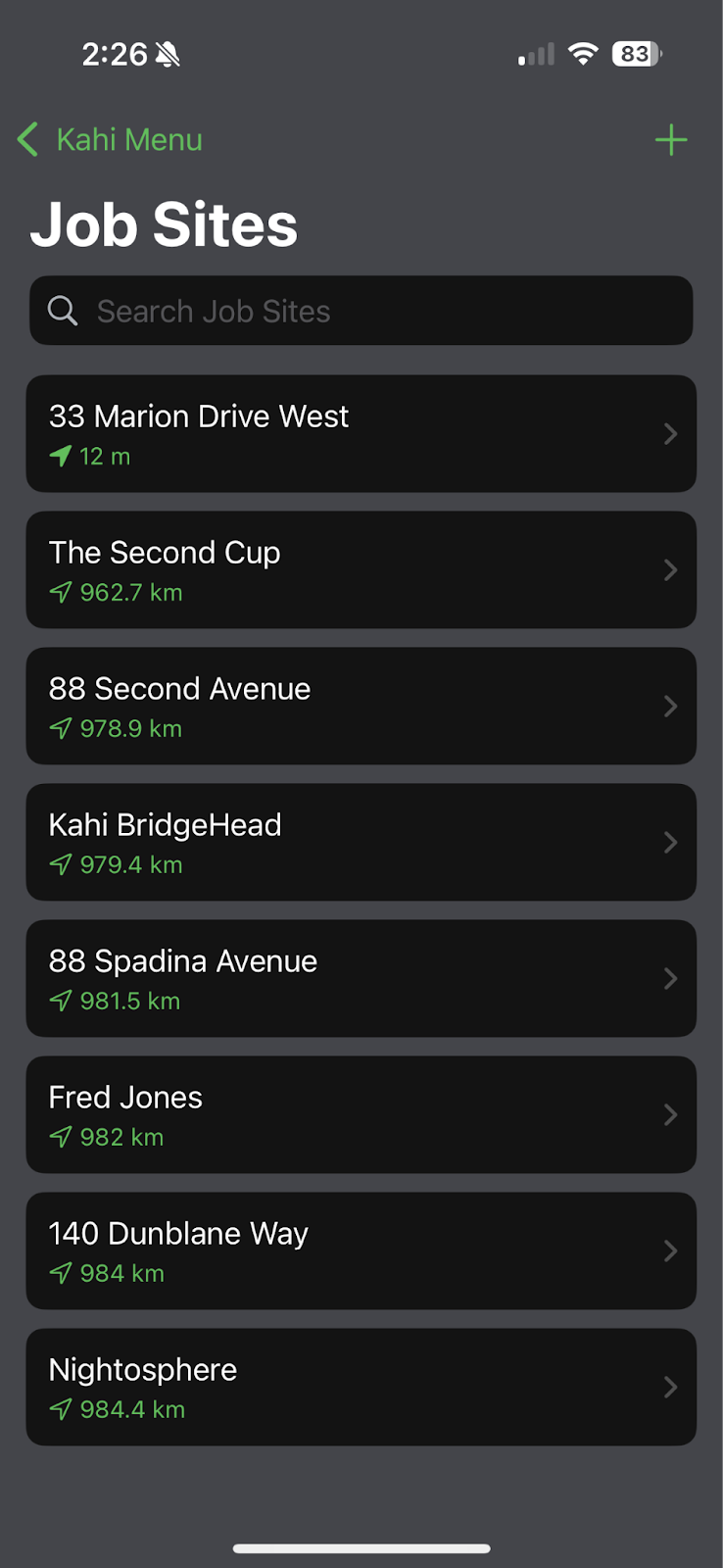Open 140 Dunblane Way

[x=361, y=1250]
